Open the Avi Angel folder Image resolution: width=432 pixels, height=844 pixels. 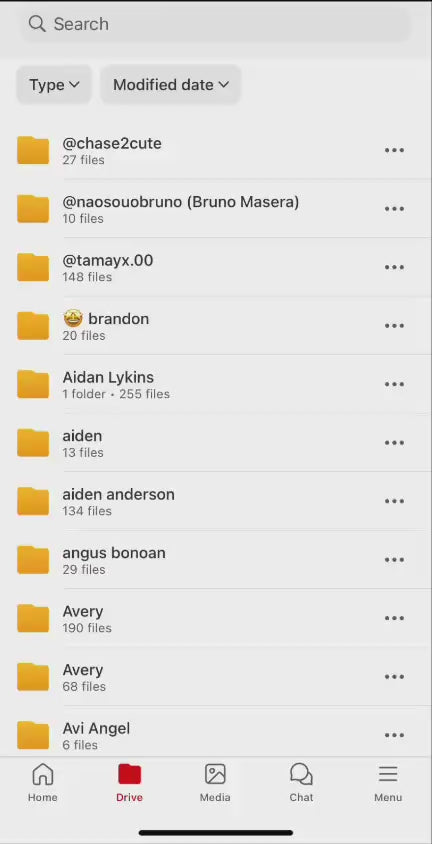click(x=216, y=735)
